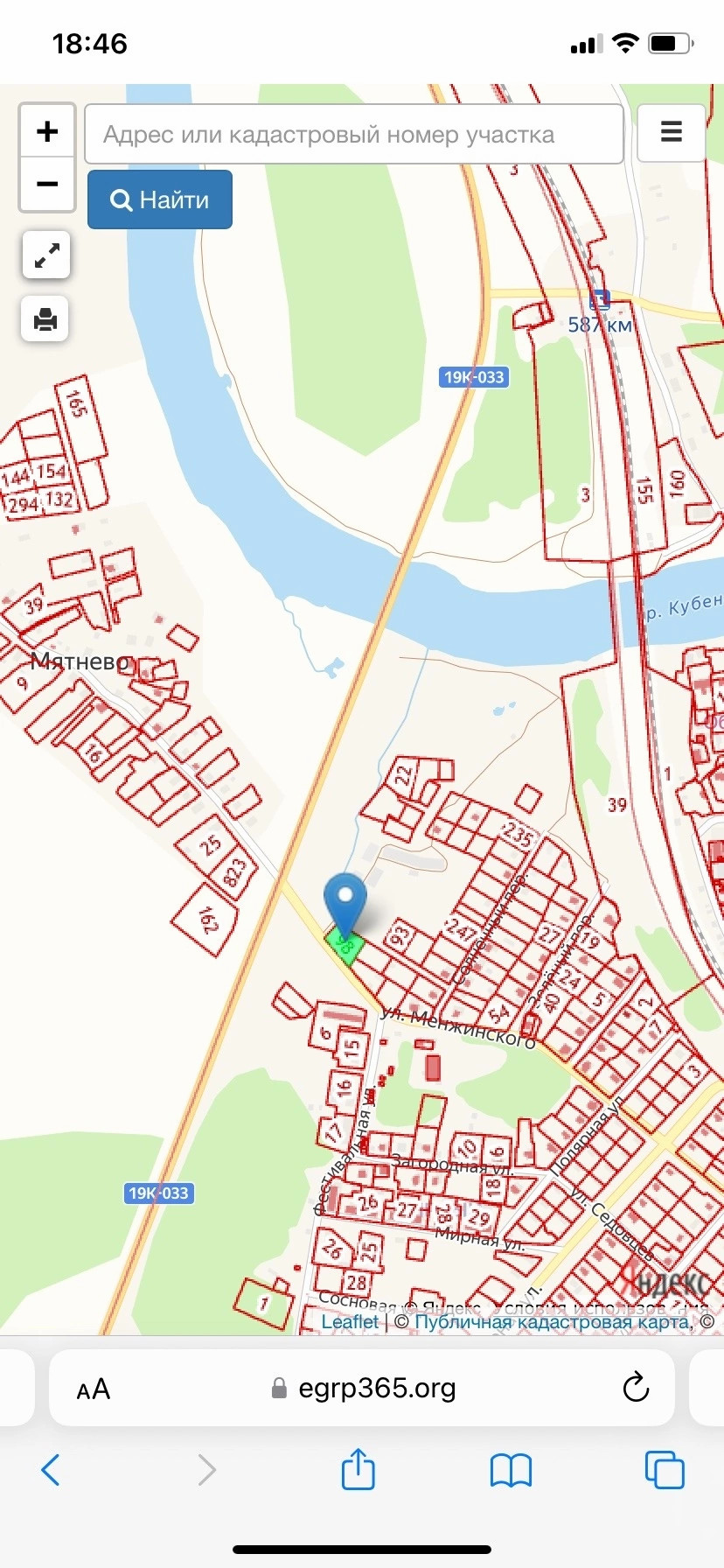Open Safari AA reader options
Screen dimensions: 724x1568
coord(94,1389)
